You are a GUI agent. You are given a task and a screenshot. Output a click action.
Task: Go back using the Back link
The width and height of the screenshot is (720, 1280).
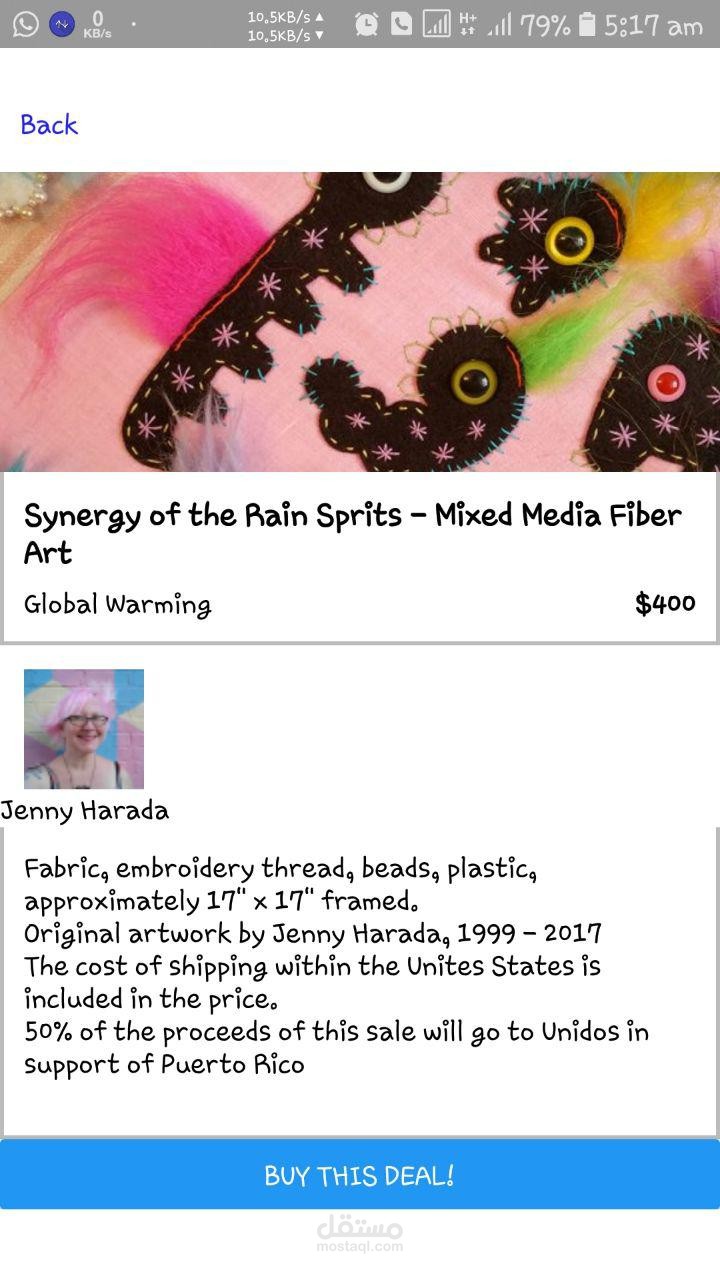(49, 125)
